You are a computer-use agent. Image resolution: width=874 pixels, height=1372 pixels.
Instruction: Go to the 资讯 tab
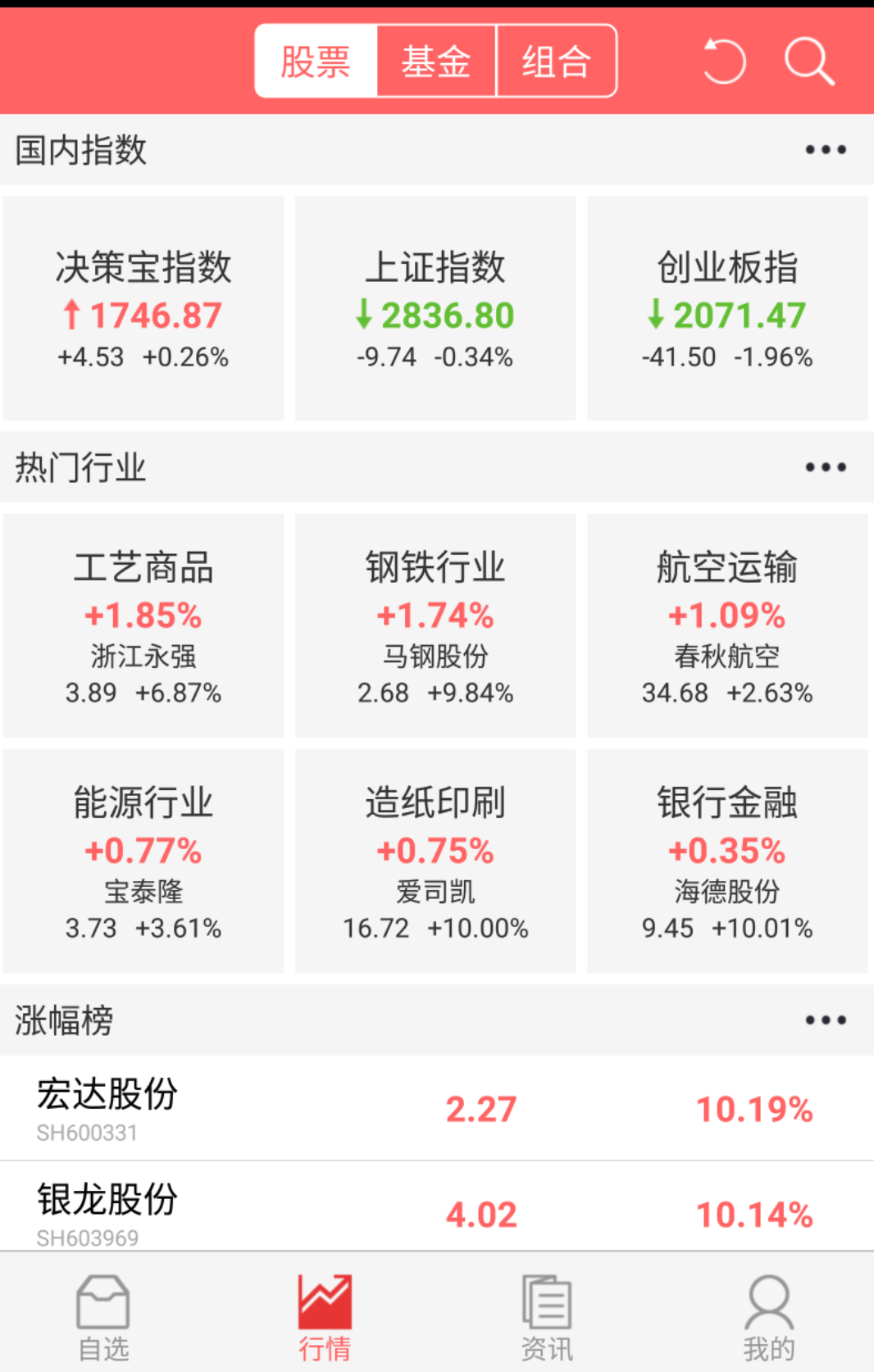coord(547,1317)
